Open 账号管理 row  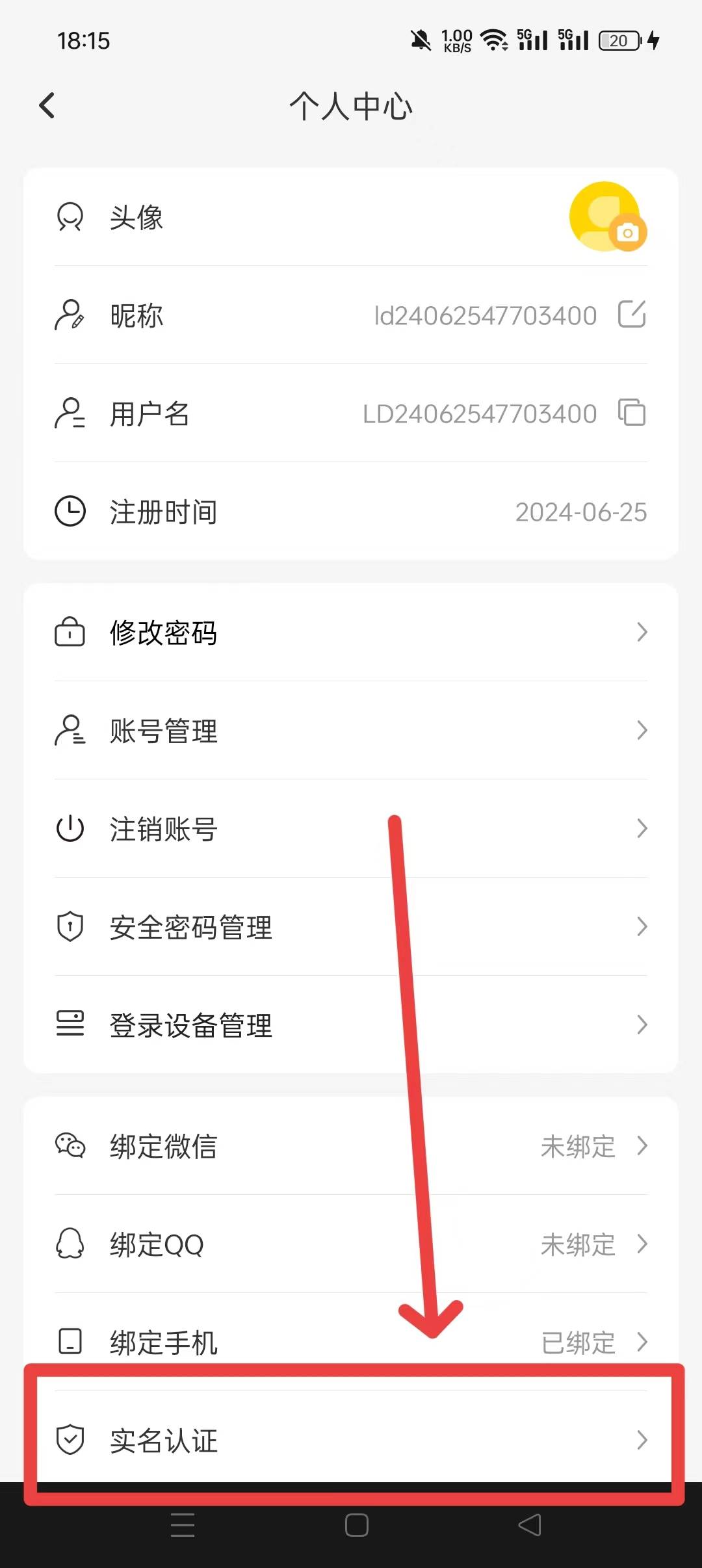351,730
